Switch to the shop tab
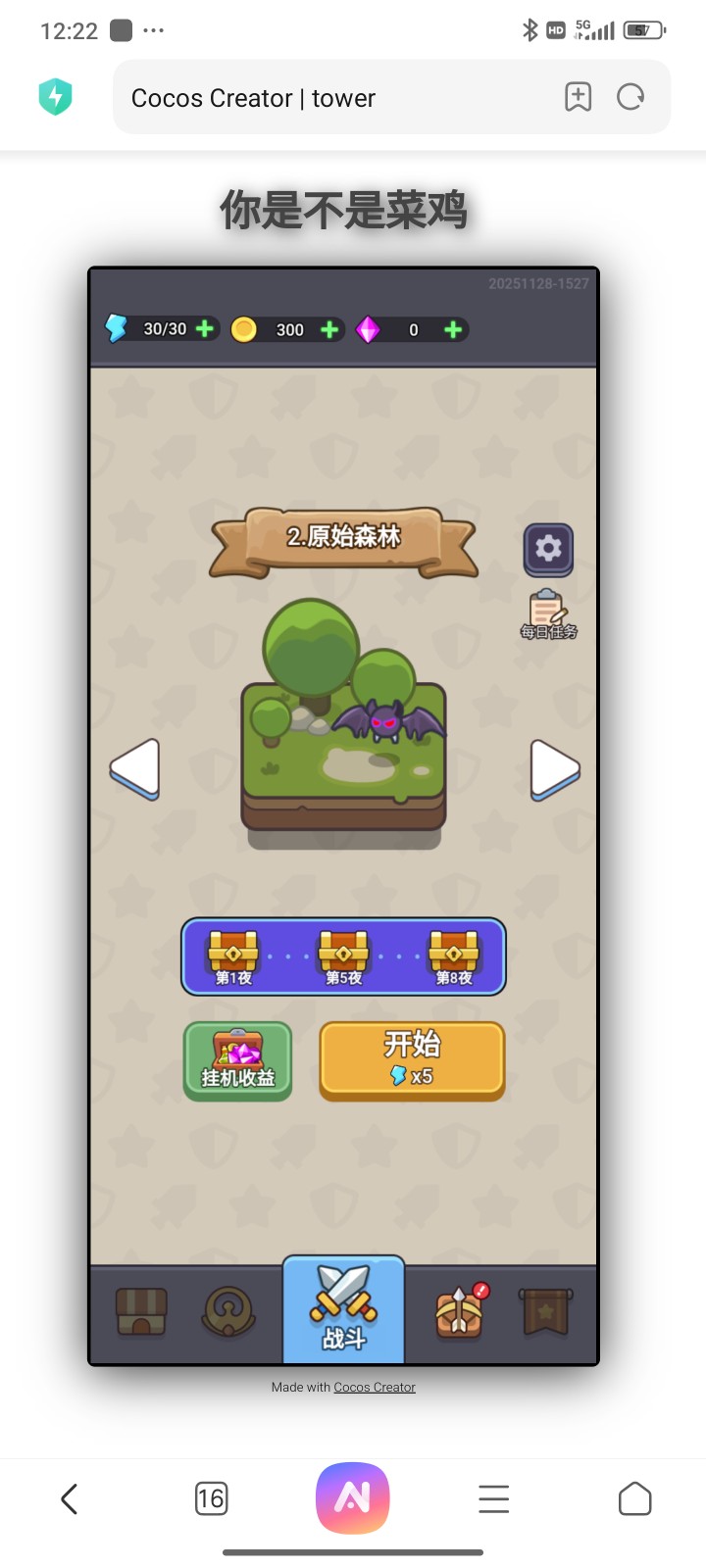706x1568 pixels. 141,1312
